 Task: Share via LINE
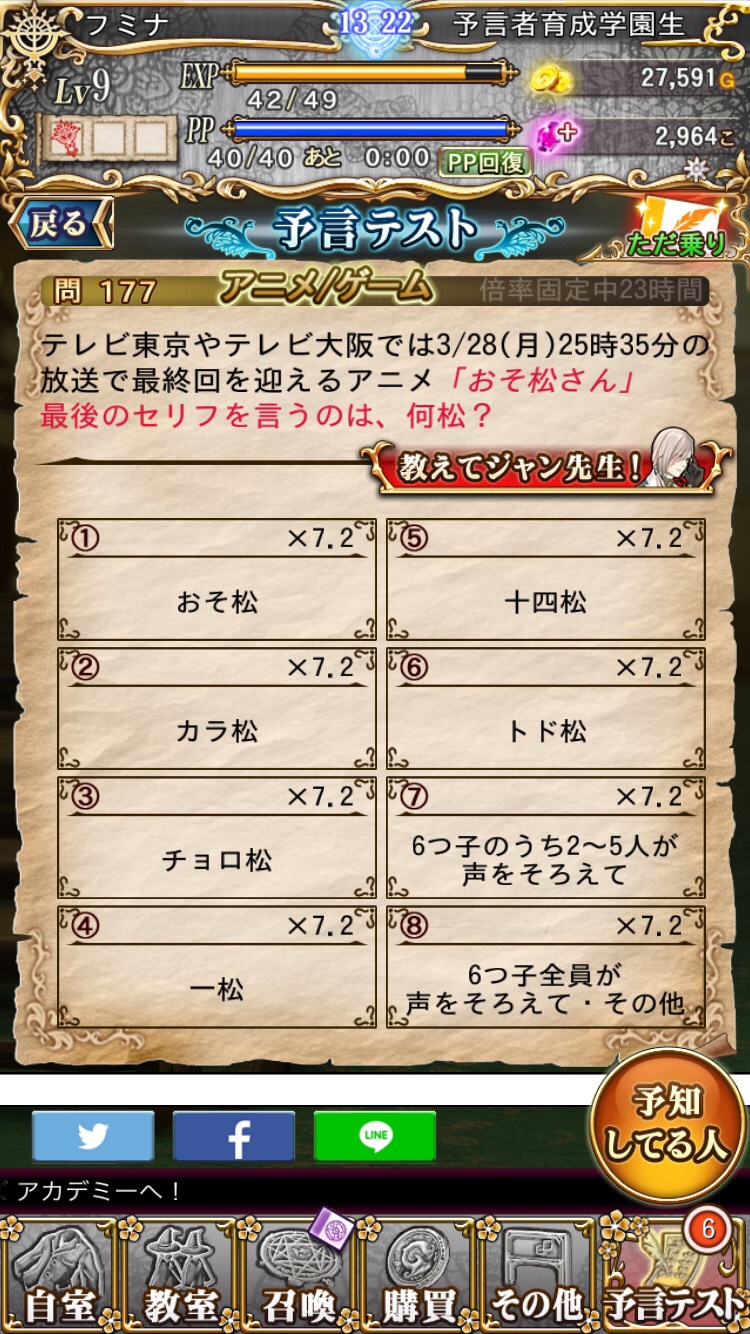click(x=375, y=1136)
